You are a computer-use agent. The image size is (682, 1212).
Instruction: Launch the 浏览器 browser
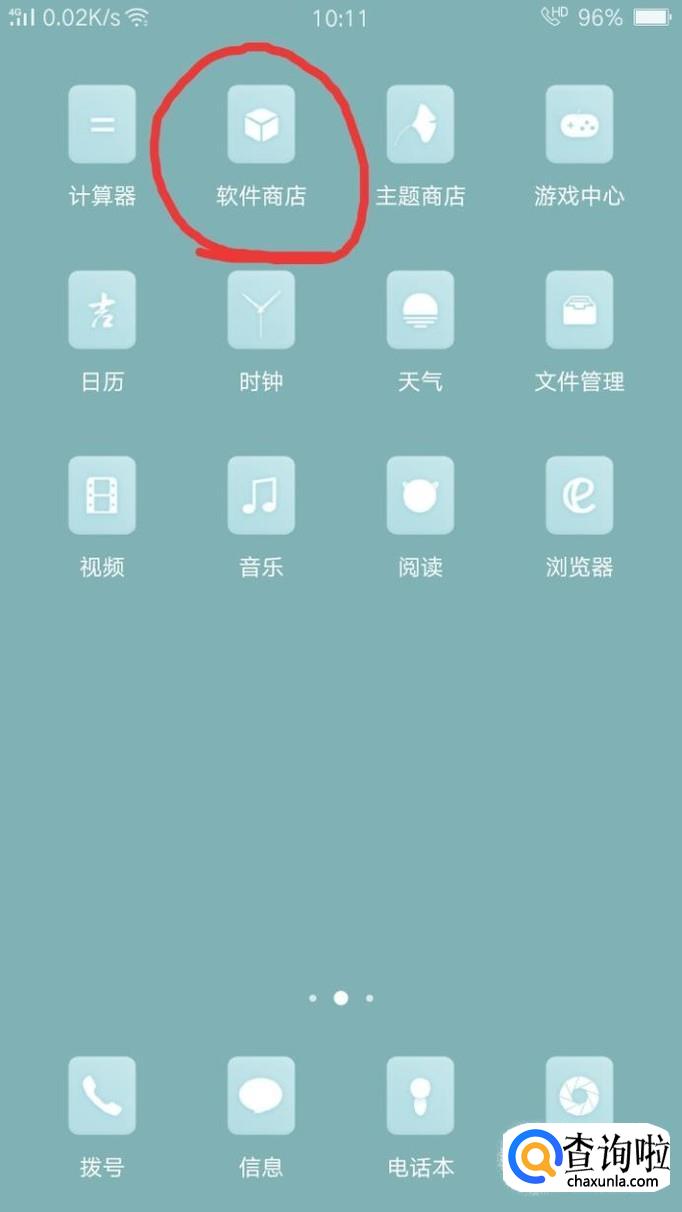579,496
